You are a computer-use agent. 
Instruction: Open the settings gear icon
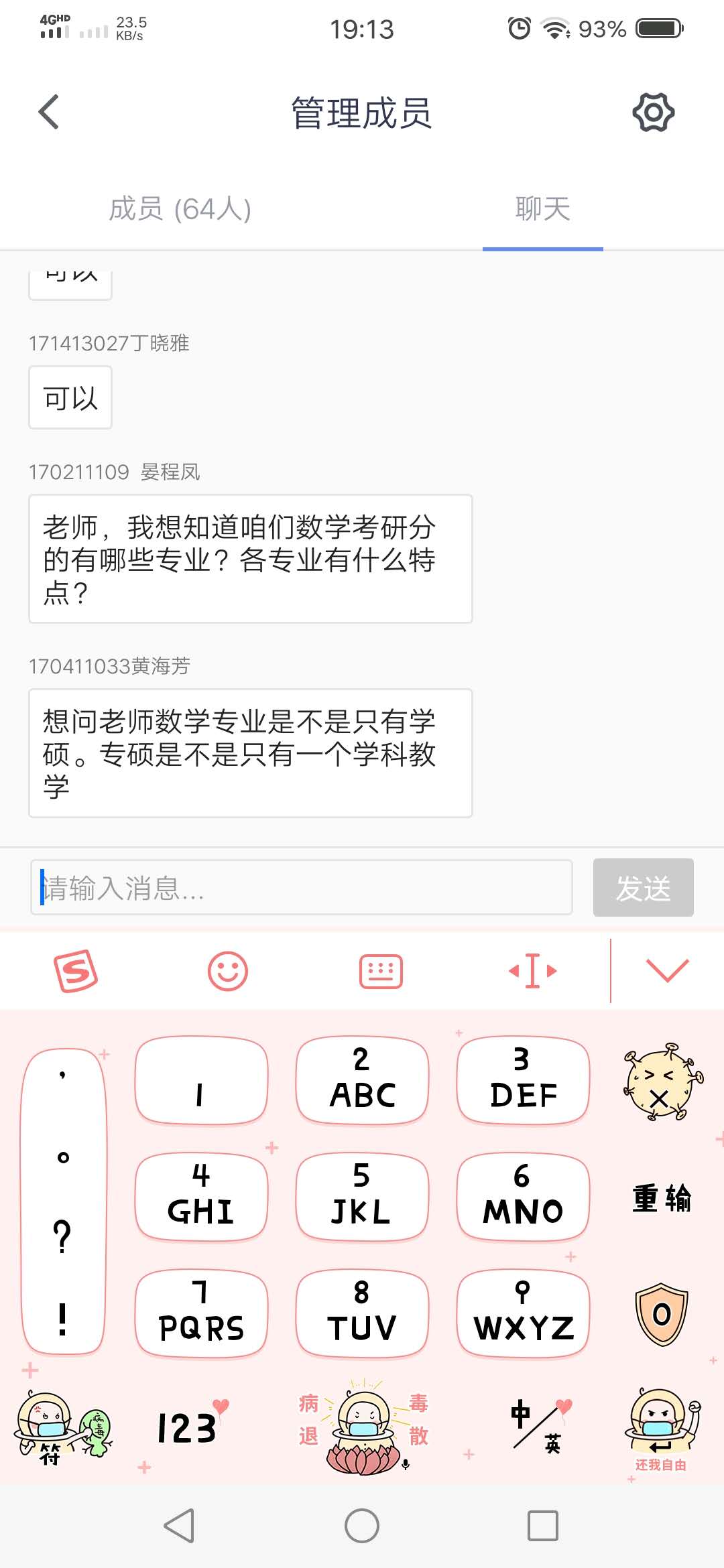653,113
